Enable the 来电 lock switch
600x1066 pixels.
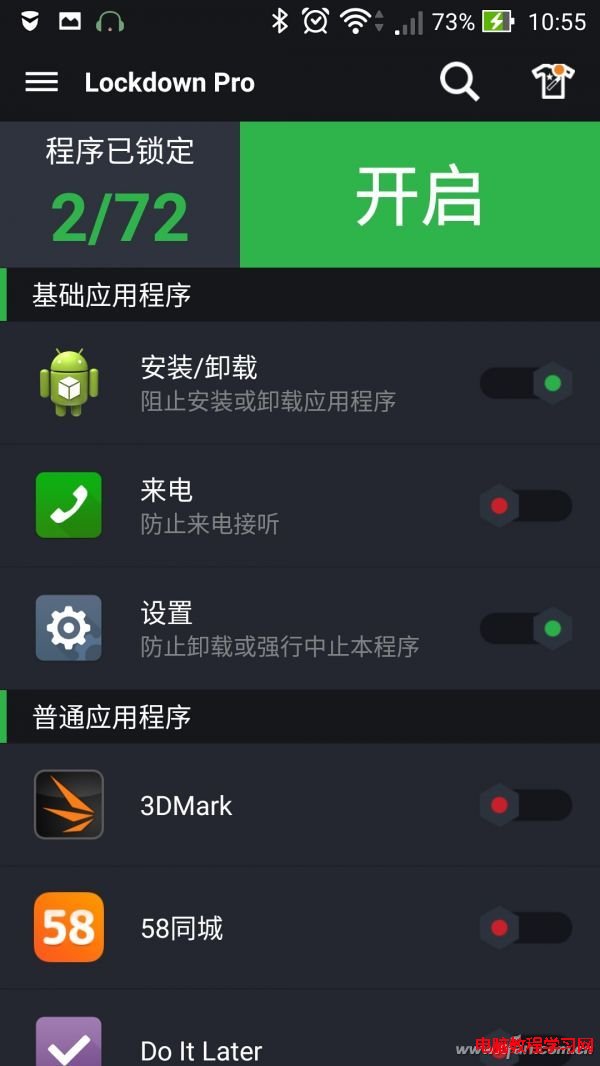[526, 506]
